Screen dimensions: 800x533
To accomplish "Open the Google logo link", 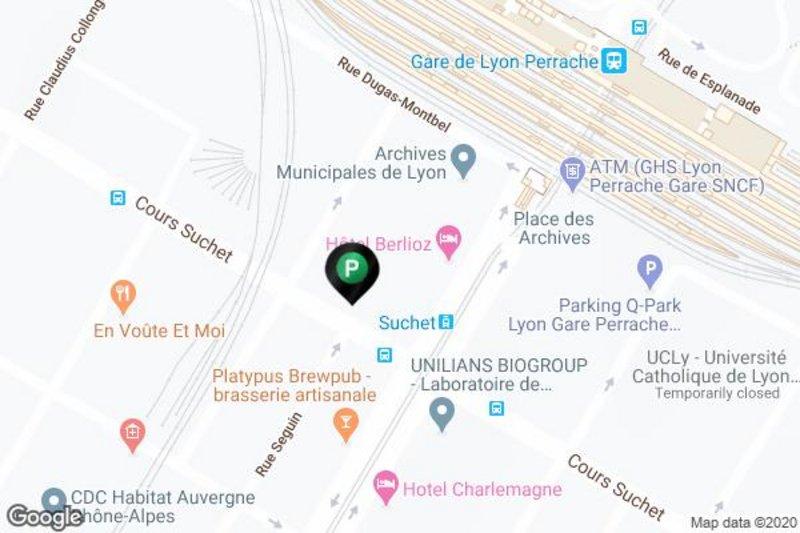I will click(45, 517).
